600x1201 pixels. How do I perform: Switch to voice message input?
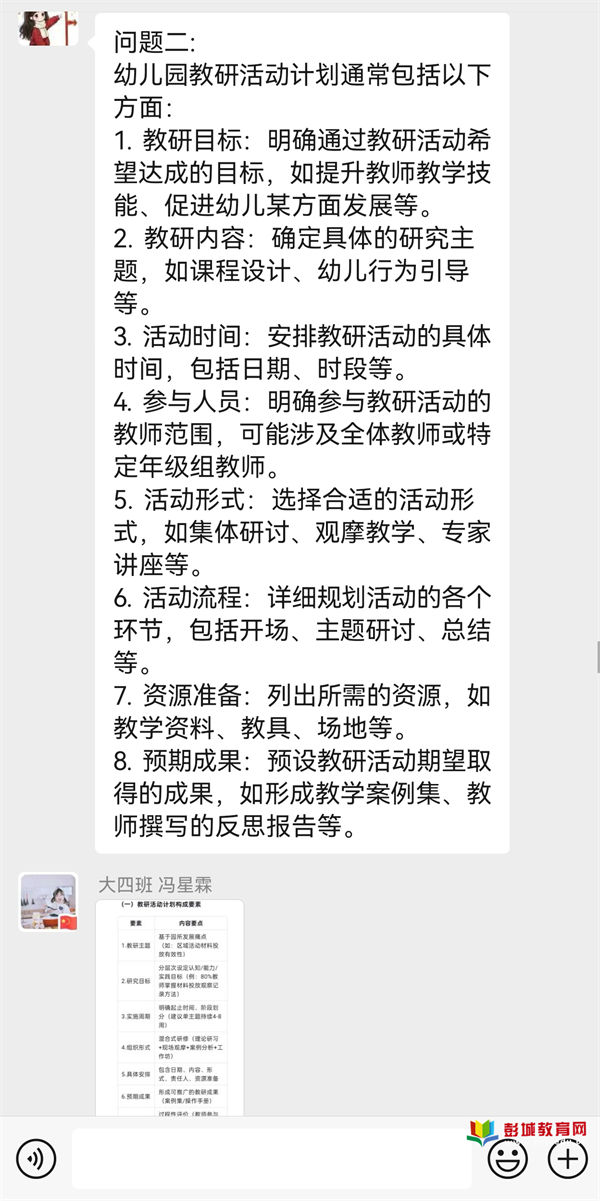pyautogui.click(x=36, y=1159)
